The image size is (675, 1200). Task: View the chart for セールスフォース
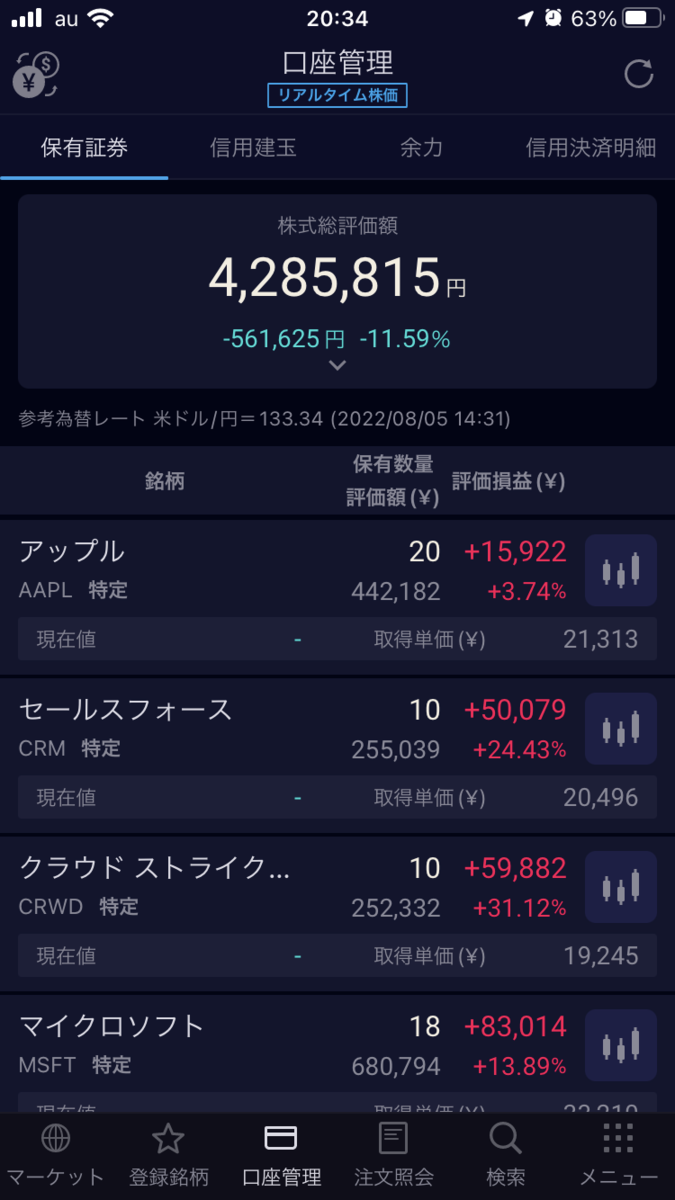tap(620, 729)
